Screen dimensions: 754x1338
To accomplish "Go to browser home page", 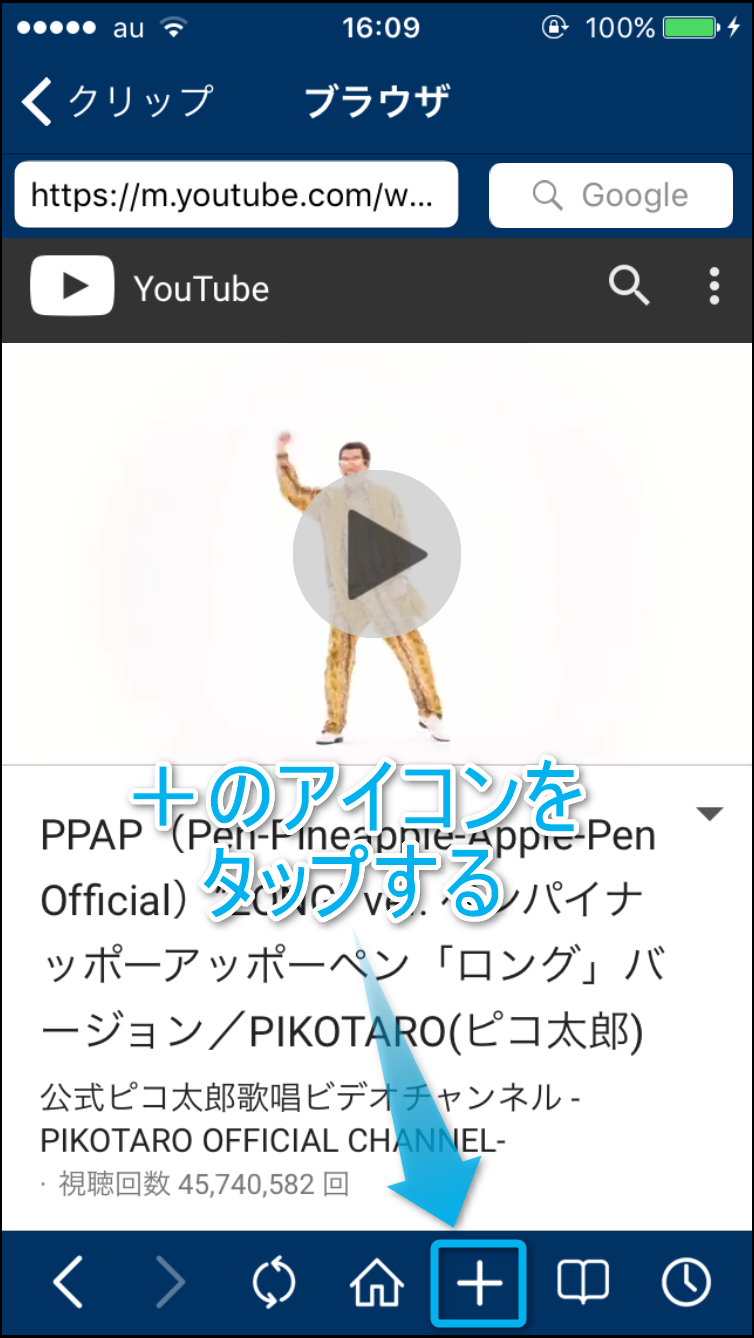I will [x=377, y=1283].
